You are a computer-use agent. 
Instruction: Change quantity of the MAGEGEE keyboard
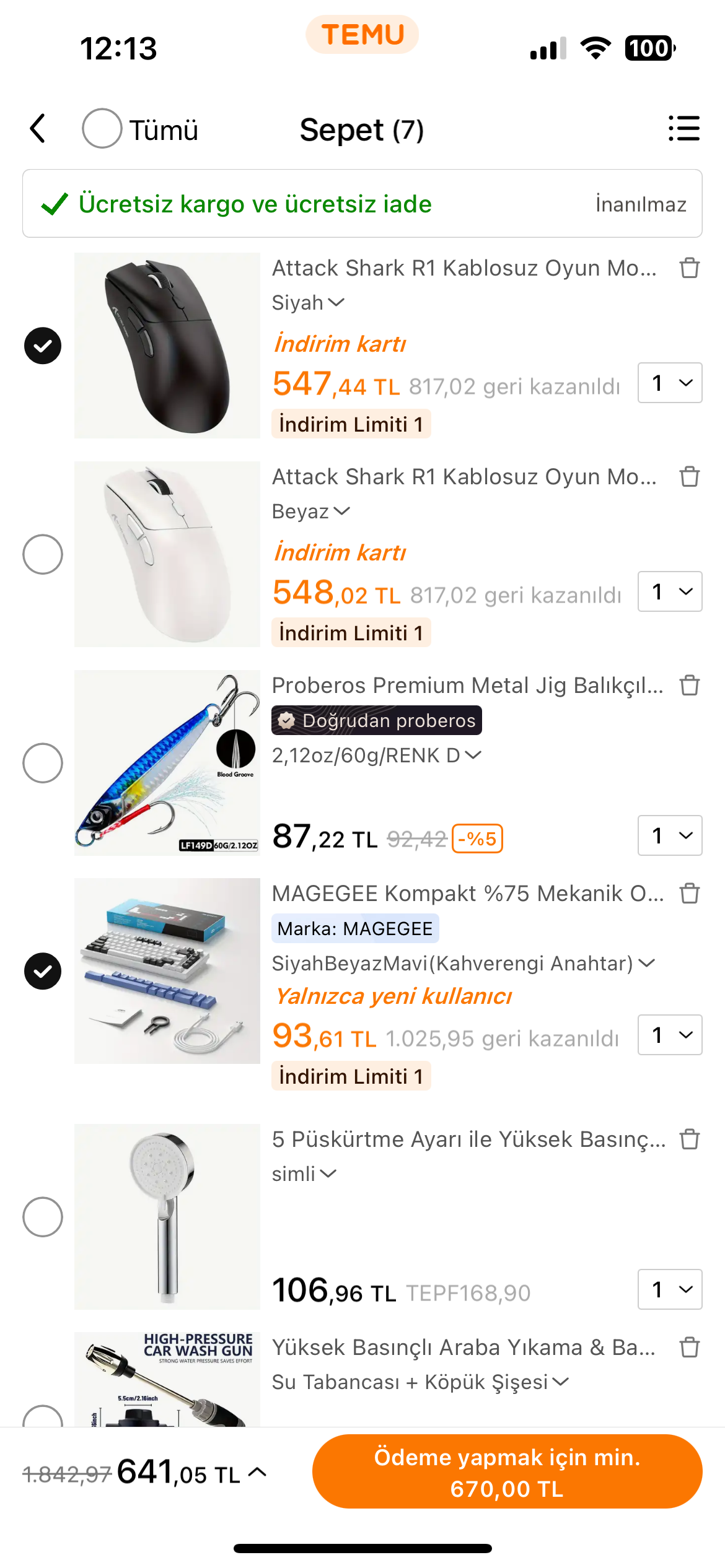pyautogui.click(x=669, y=1035)
